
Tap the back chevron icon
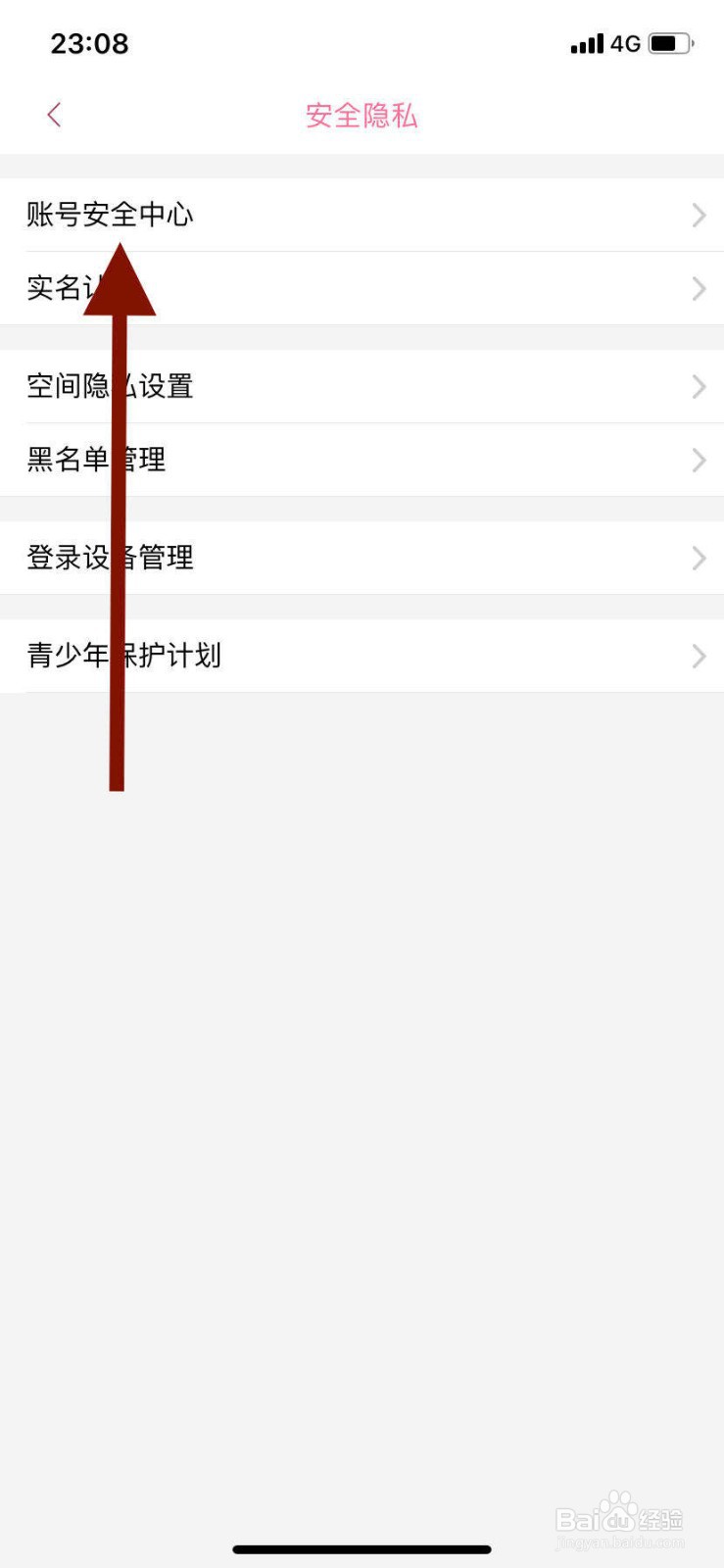click(x=54, y=115)
